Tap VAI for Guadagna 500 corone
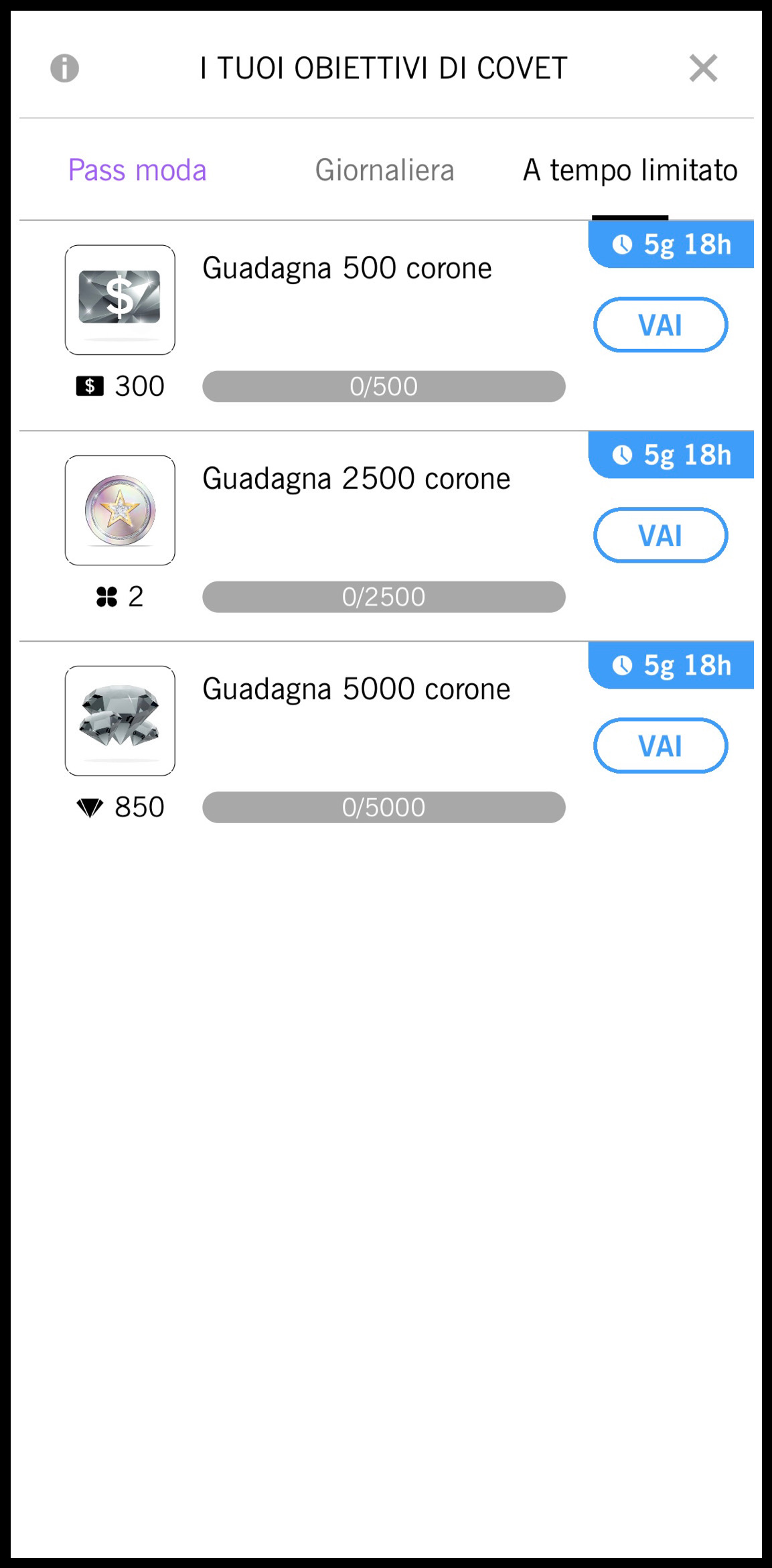Viewport: 772px width, 1568px height. (x=660, y=325)
